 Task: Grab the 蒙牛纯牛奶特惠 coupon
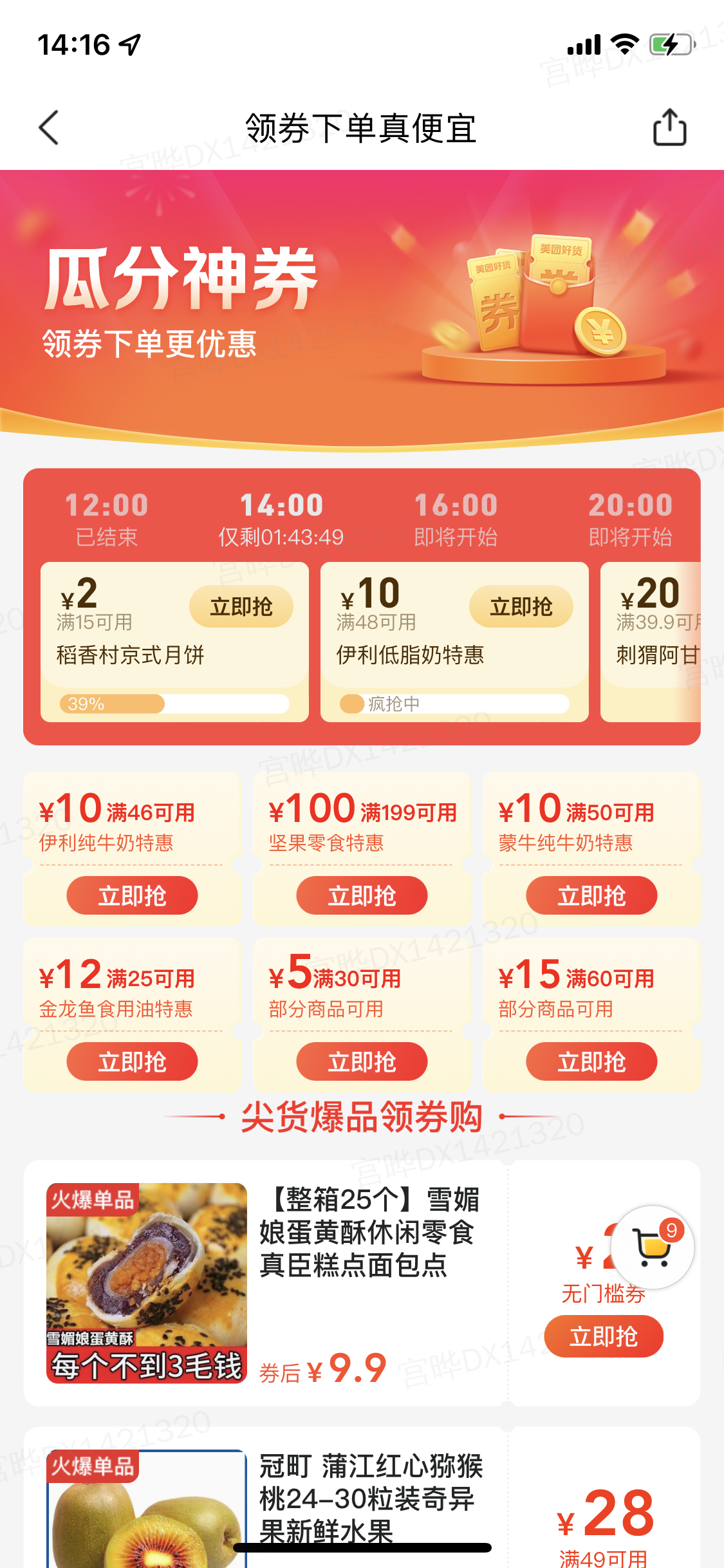(x=591, y=895)
